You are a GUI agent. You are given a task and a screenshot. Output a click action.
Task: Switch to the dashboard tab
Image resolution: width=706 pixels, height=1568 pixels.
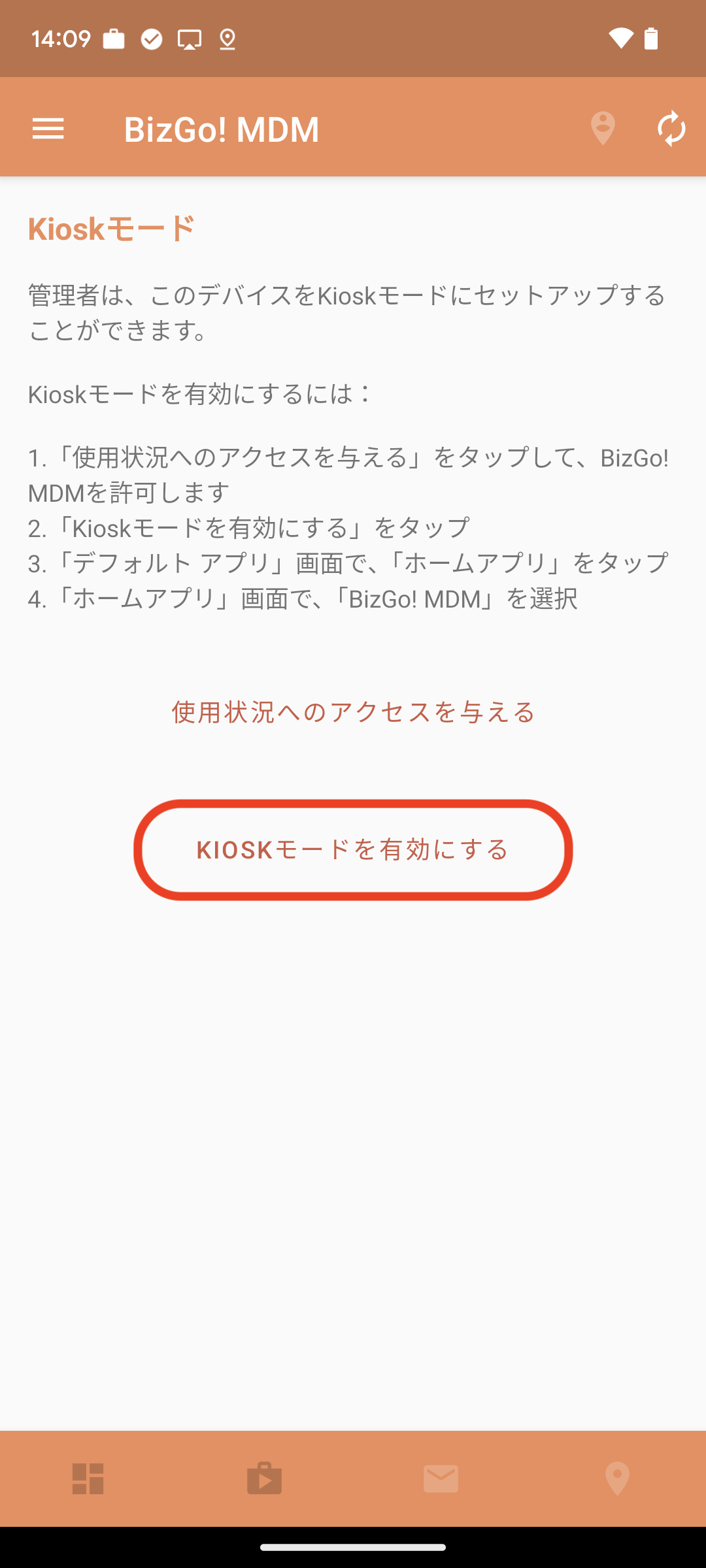tap(88, 1478)
